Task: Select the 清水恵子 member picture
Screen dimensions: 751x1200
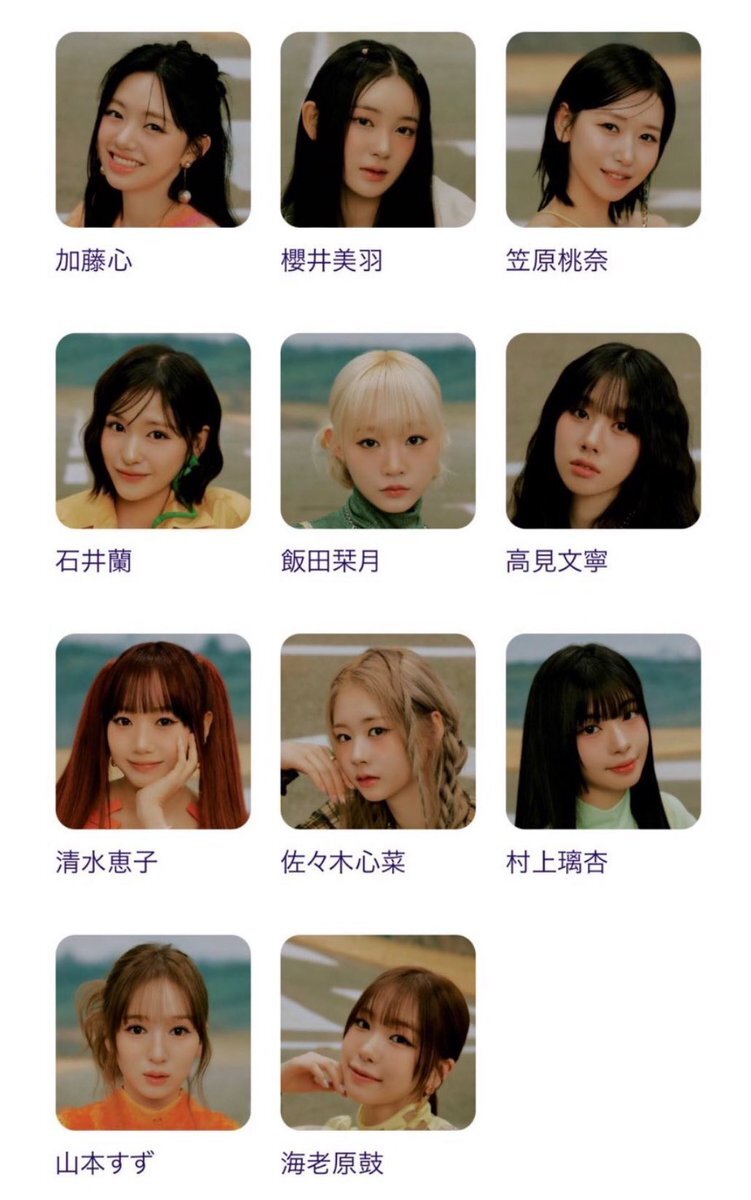Action: tap(153, 732)
